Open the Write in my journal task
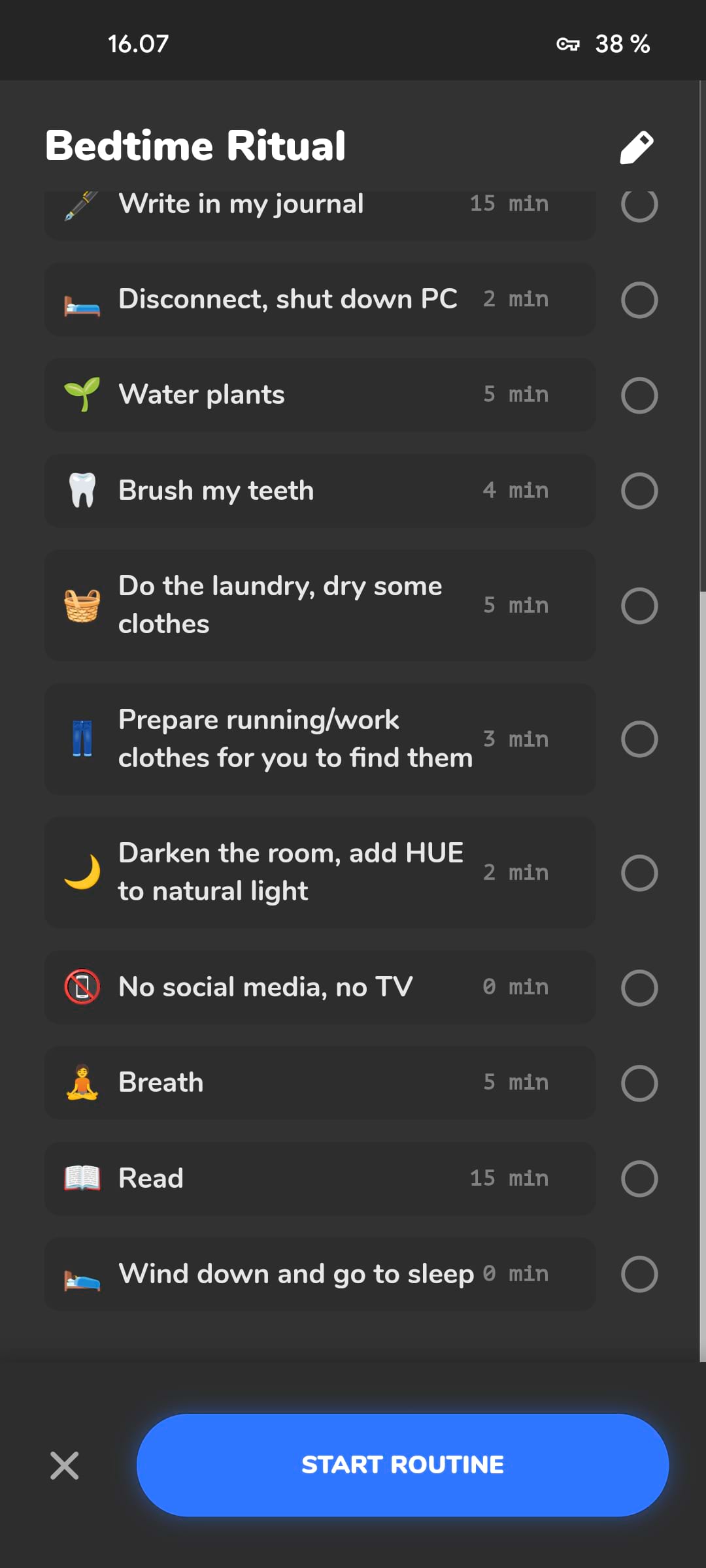The image size is (706, 1568). tap(320, 215)
